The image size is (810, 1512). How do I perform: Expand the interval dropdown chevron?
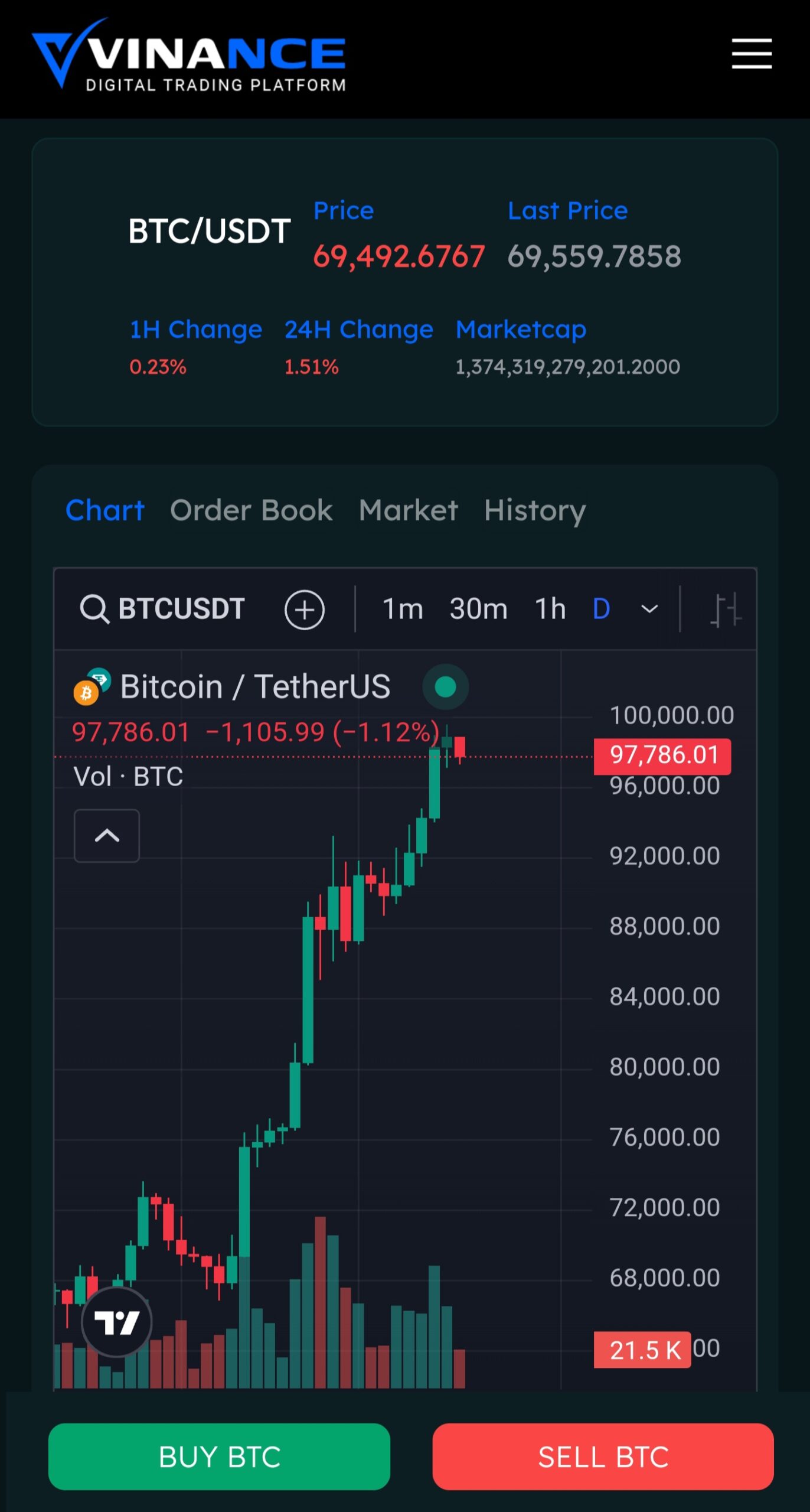pyautogui.click(x=649, y=609)
